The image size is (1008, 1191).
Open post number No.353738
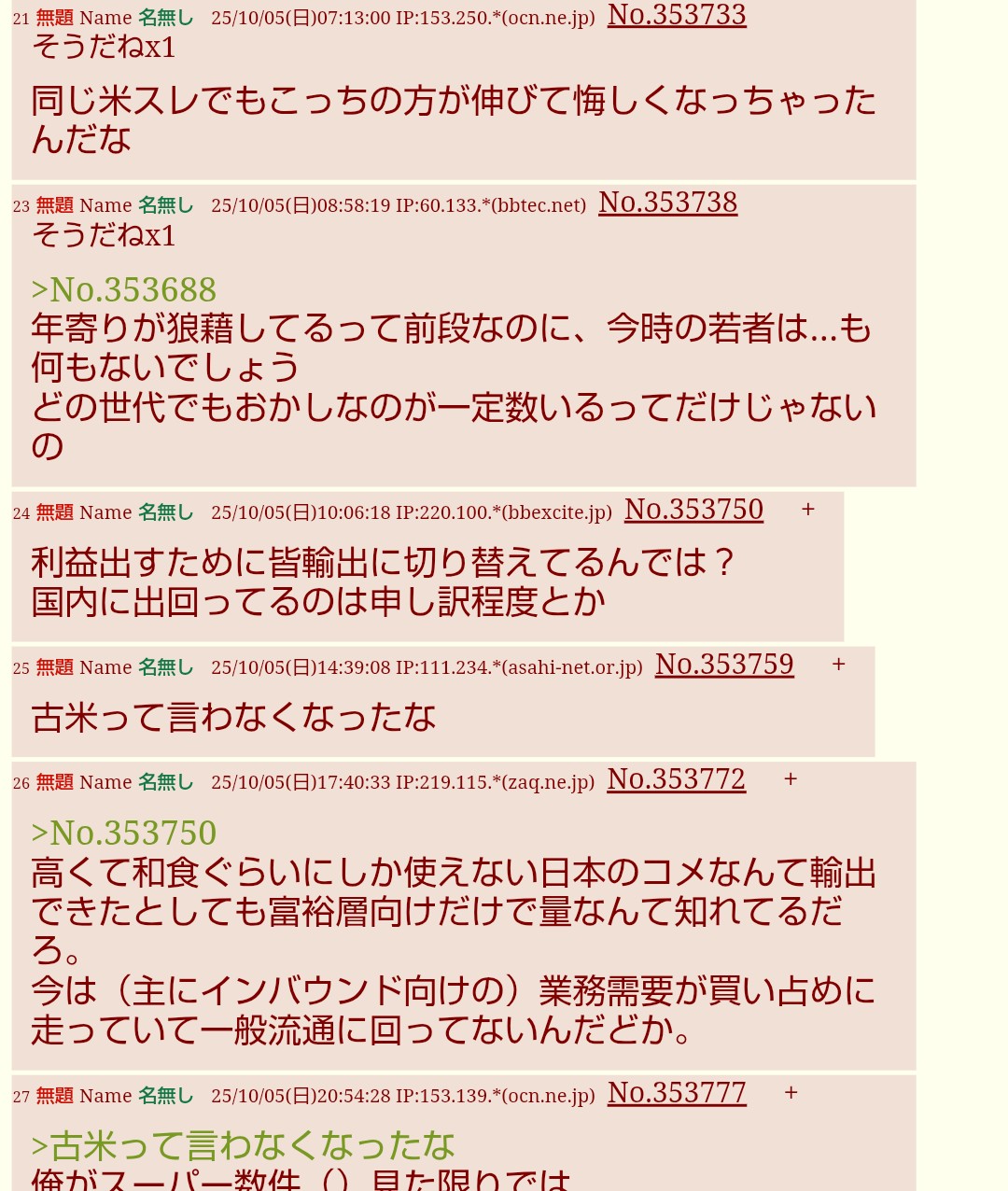point(667,203)
